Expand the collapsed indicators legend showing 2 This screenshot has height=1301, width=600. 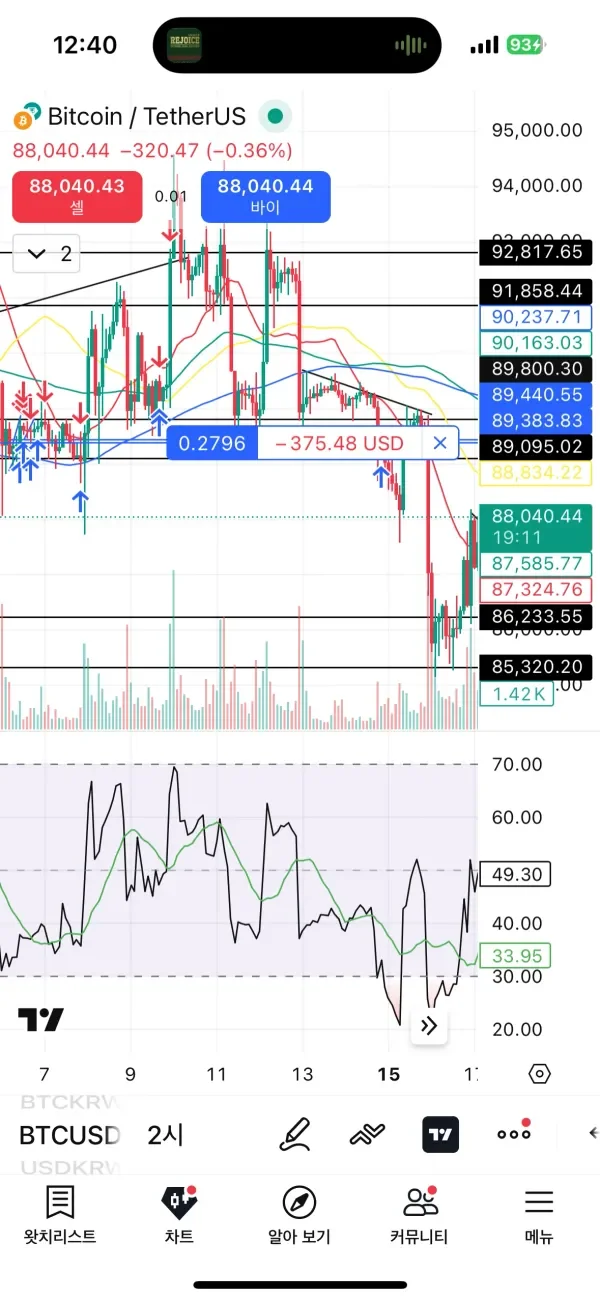tap(48, 254)
